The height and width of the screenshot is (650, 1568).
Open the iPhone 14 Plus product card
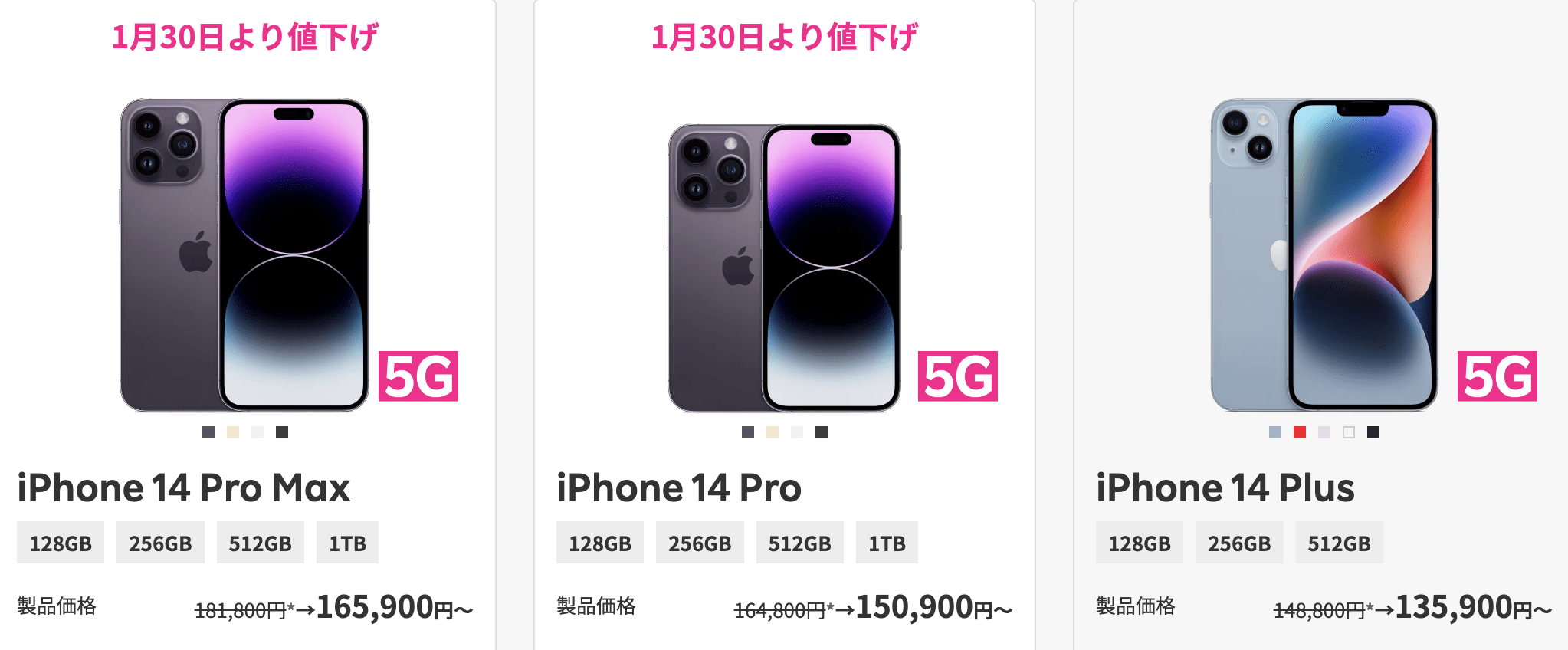pos(1225,487)
